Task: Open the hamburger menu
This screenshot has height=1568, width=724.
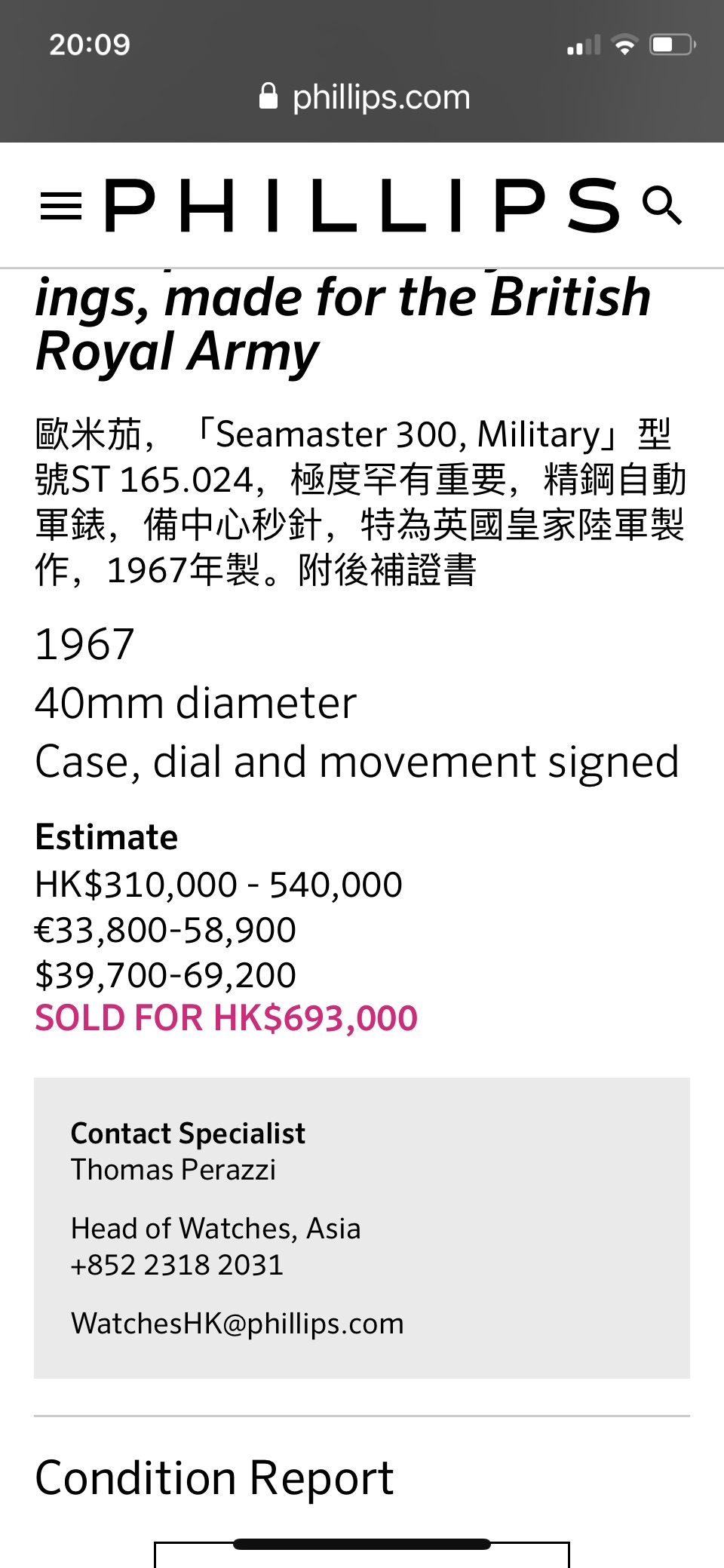Action: pyautogui.click(x=60, y=206)
